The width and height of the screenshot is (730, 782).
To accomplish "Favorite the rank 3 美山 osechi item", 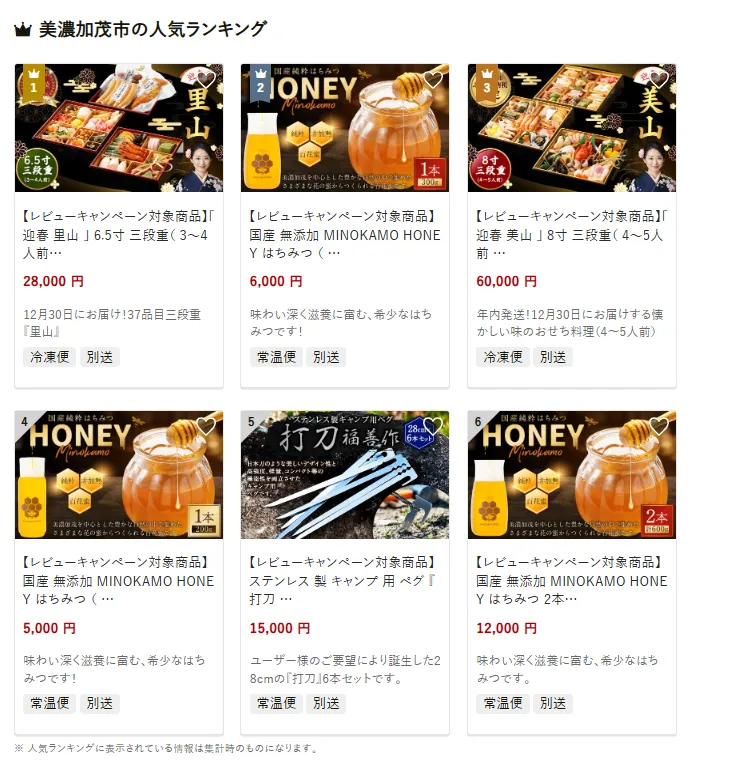I will pyautogui.click(x=659, y=80).
